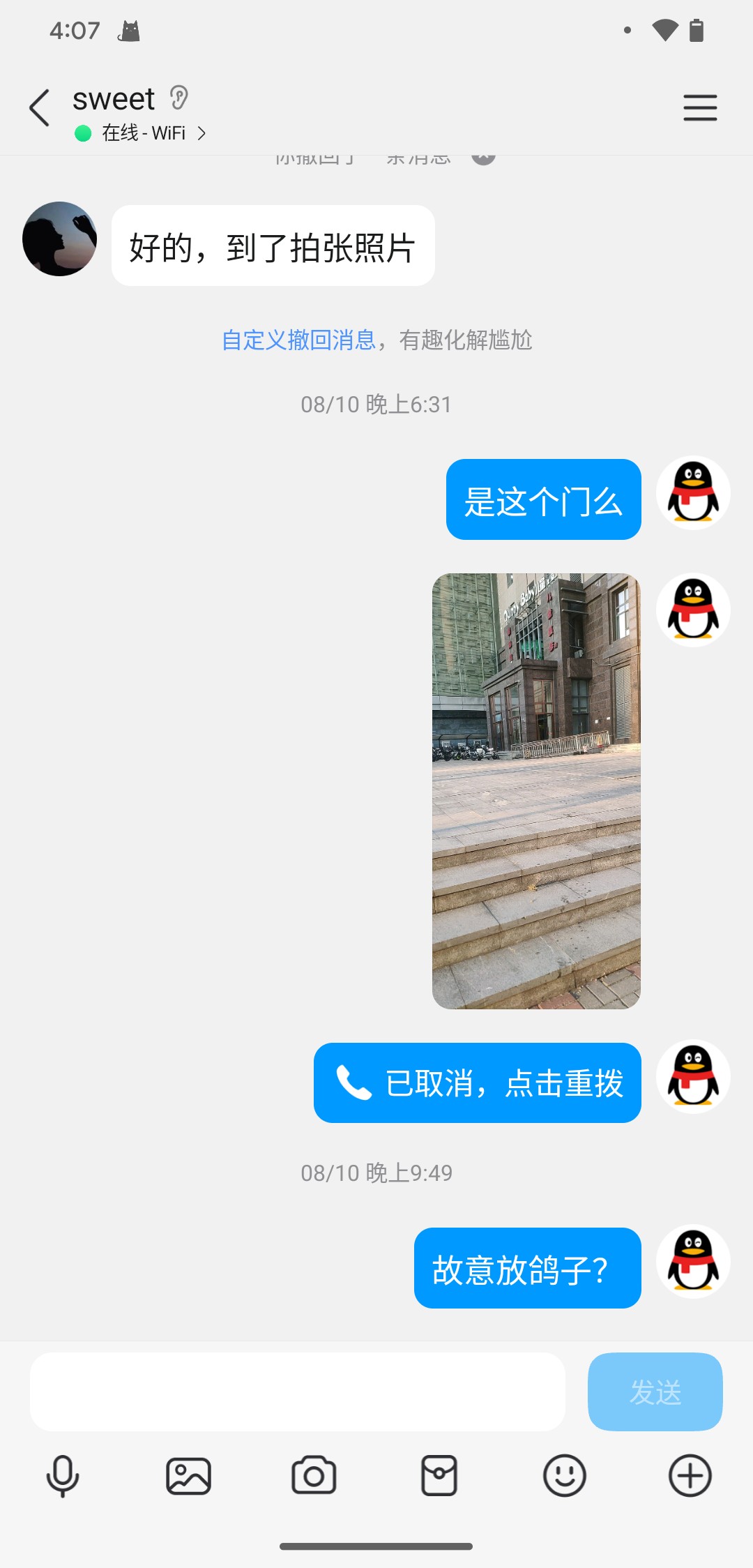Image resolution: width=753 pixels, height=1568 pixels.
Task: Redial the cancelled call
Action: [x=478, y=1083]
